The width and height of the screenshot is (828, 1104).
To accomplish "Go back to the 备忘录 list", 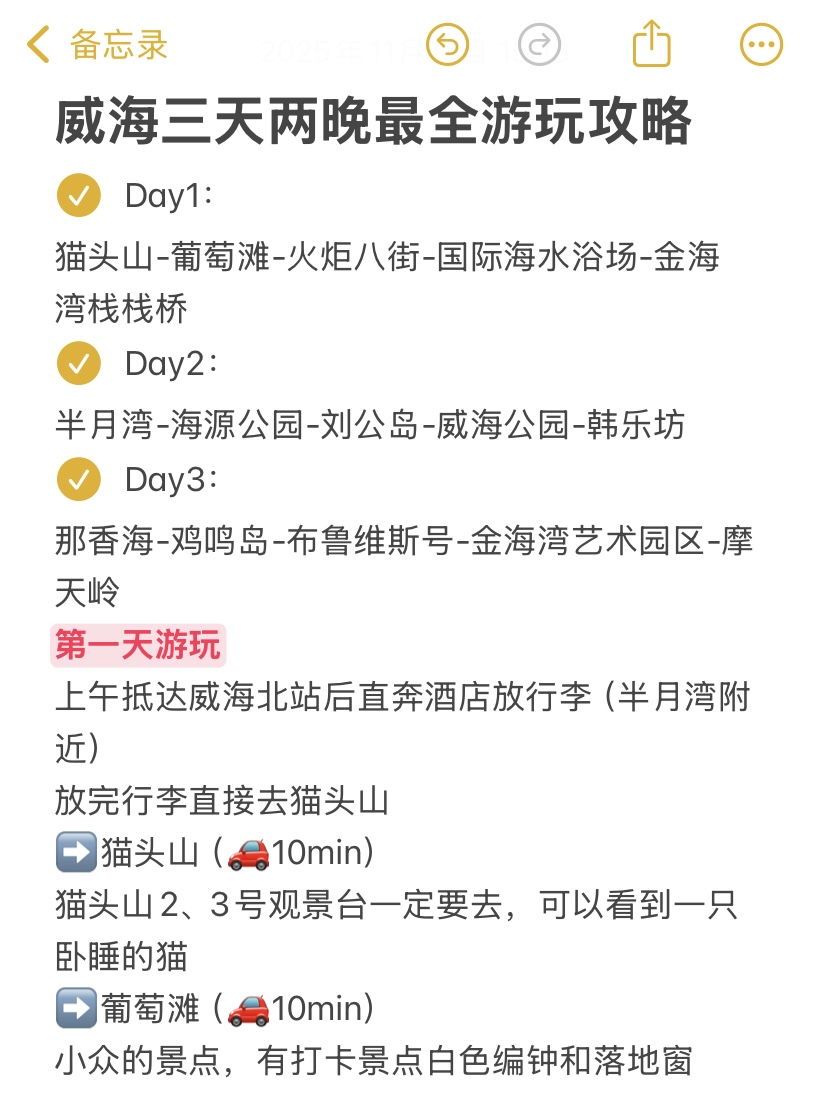I will click(96, 44).
